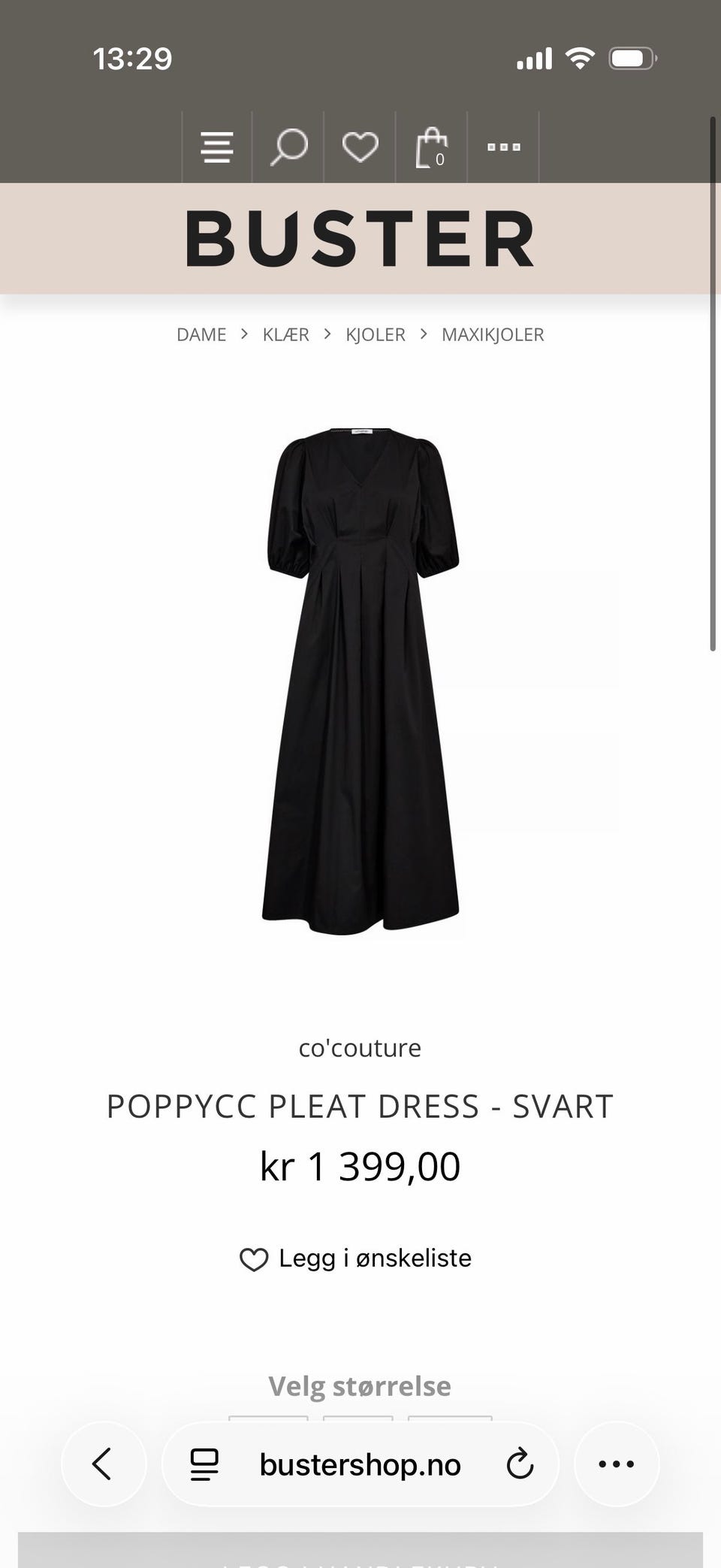Open the wishlist heart in header
721x1568 pixels.
click(360, 147)
